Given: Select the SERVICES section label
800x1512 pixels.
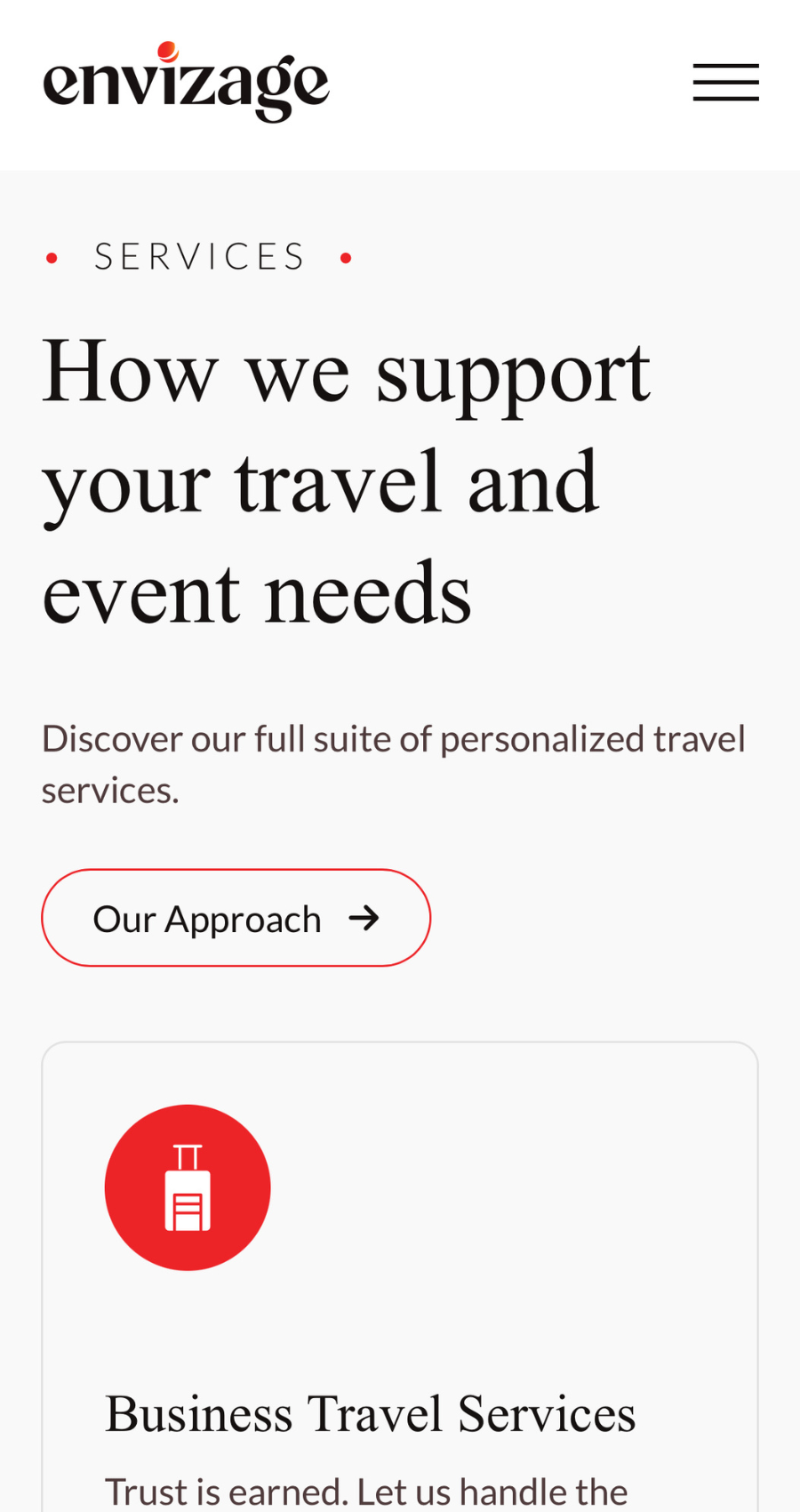Looking at the screenshot, I should coord(199,256).
